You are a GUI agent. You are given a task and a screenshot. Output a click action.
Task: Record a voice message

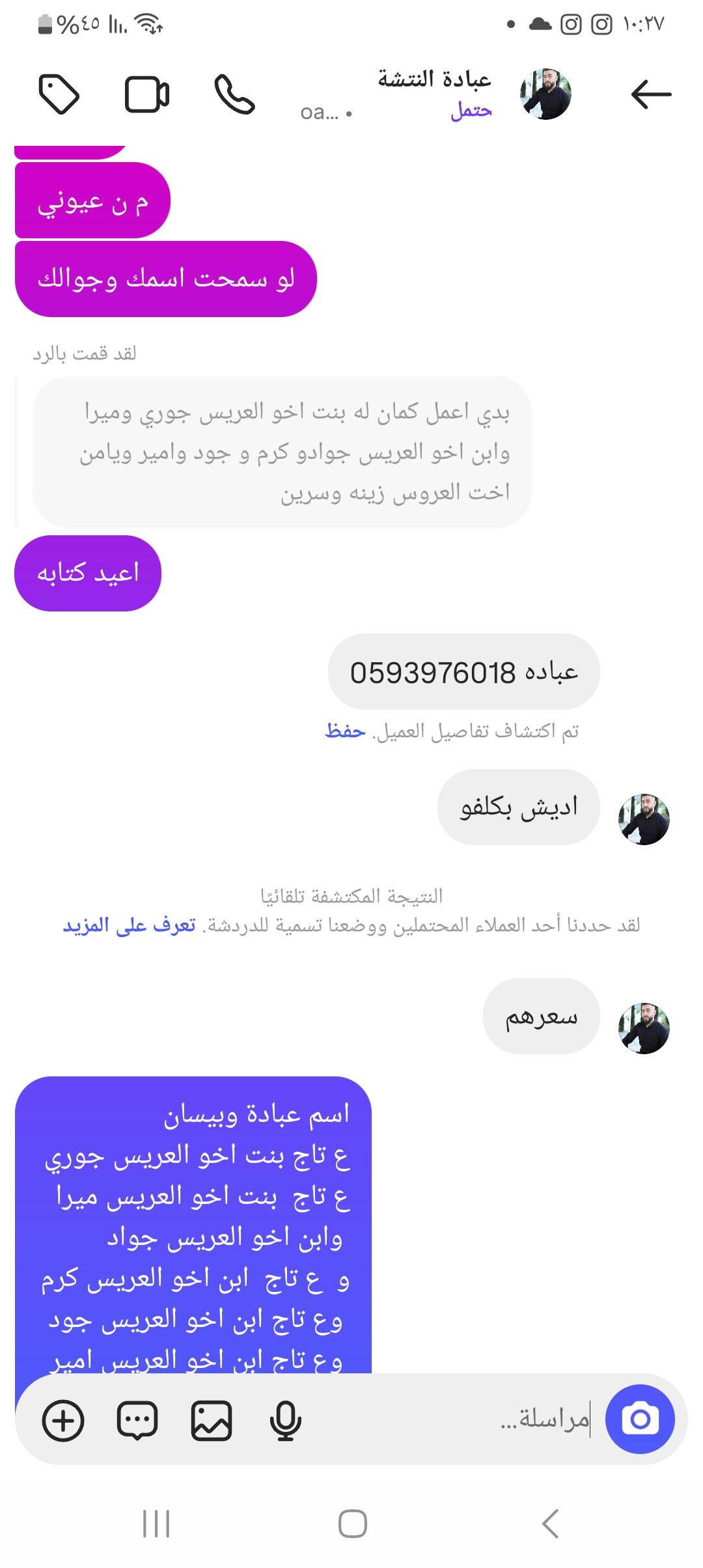click(x=285, y=1420)
